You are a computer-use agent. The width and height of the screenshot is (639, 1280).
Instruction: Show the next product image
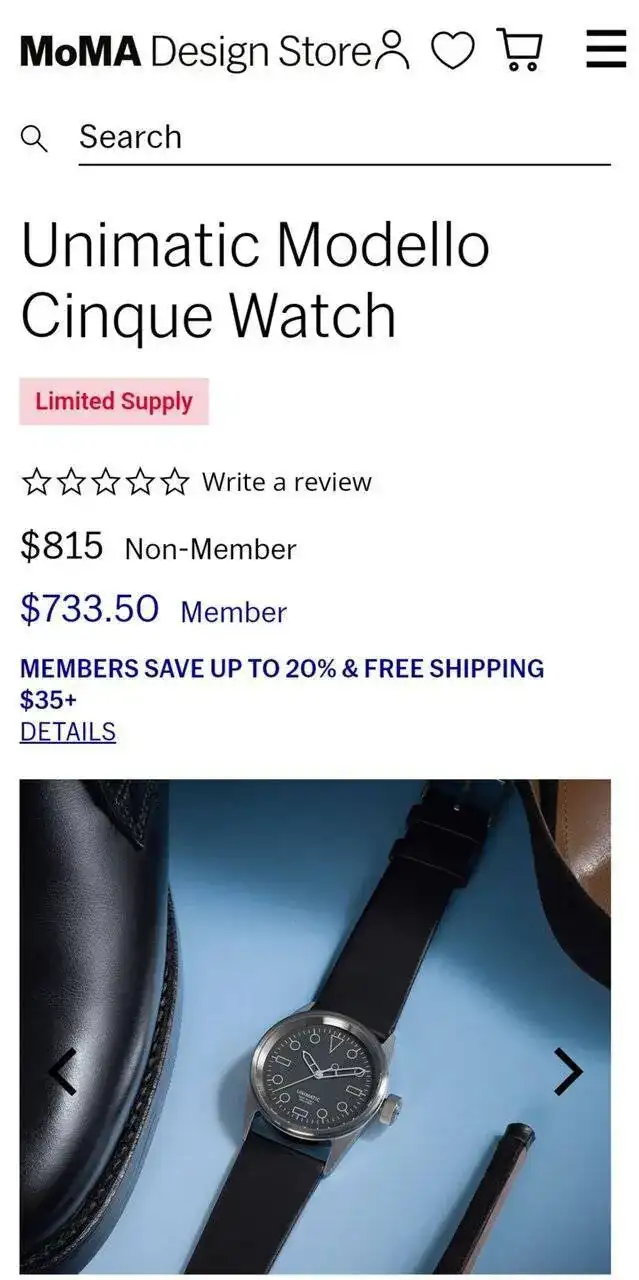click(x=568, y=1072)
